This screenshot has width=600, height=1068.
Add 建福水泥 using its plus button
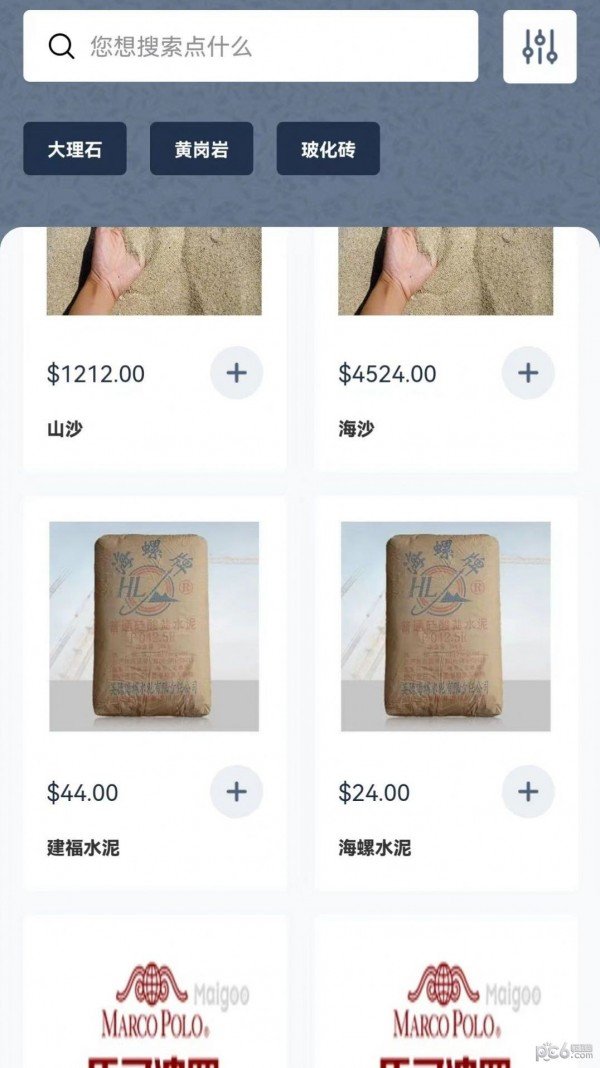tap(236, 792)
